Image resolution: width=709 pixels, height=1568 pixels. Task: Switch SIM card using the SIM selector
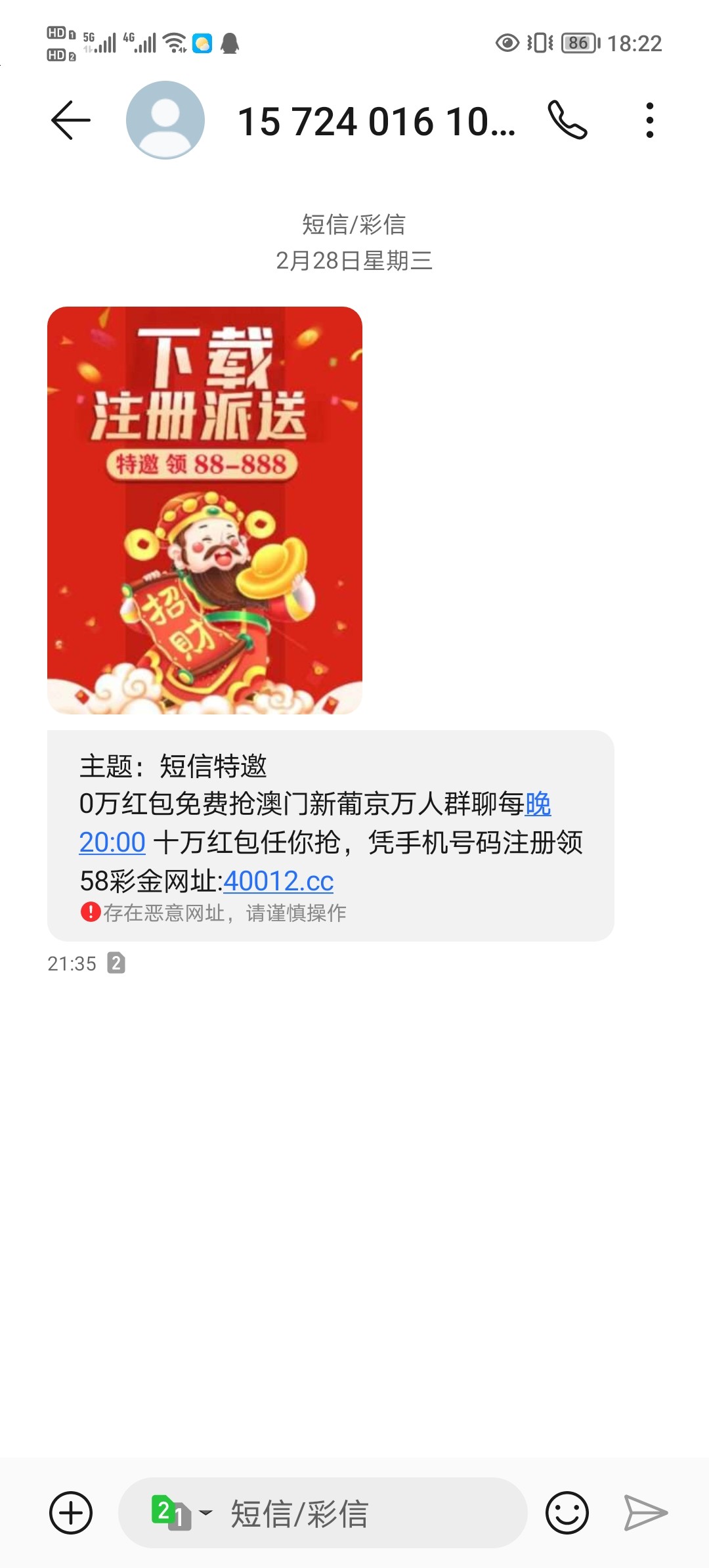coord(179,1513)
